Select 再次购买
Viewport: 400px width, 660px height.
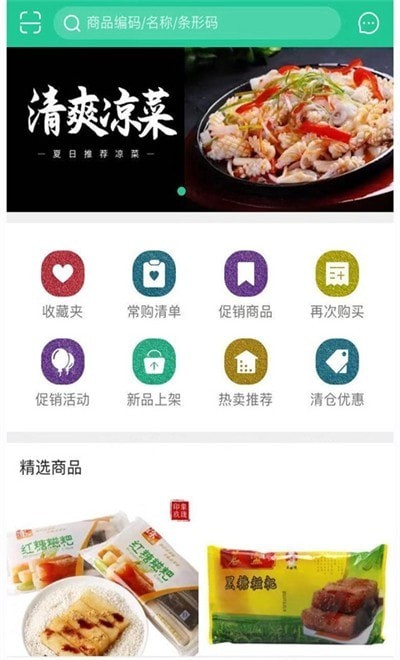click(x=337, y=285)
